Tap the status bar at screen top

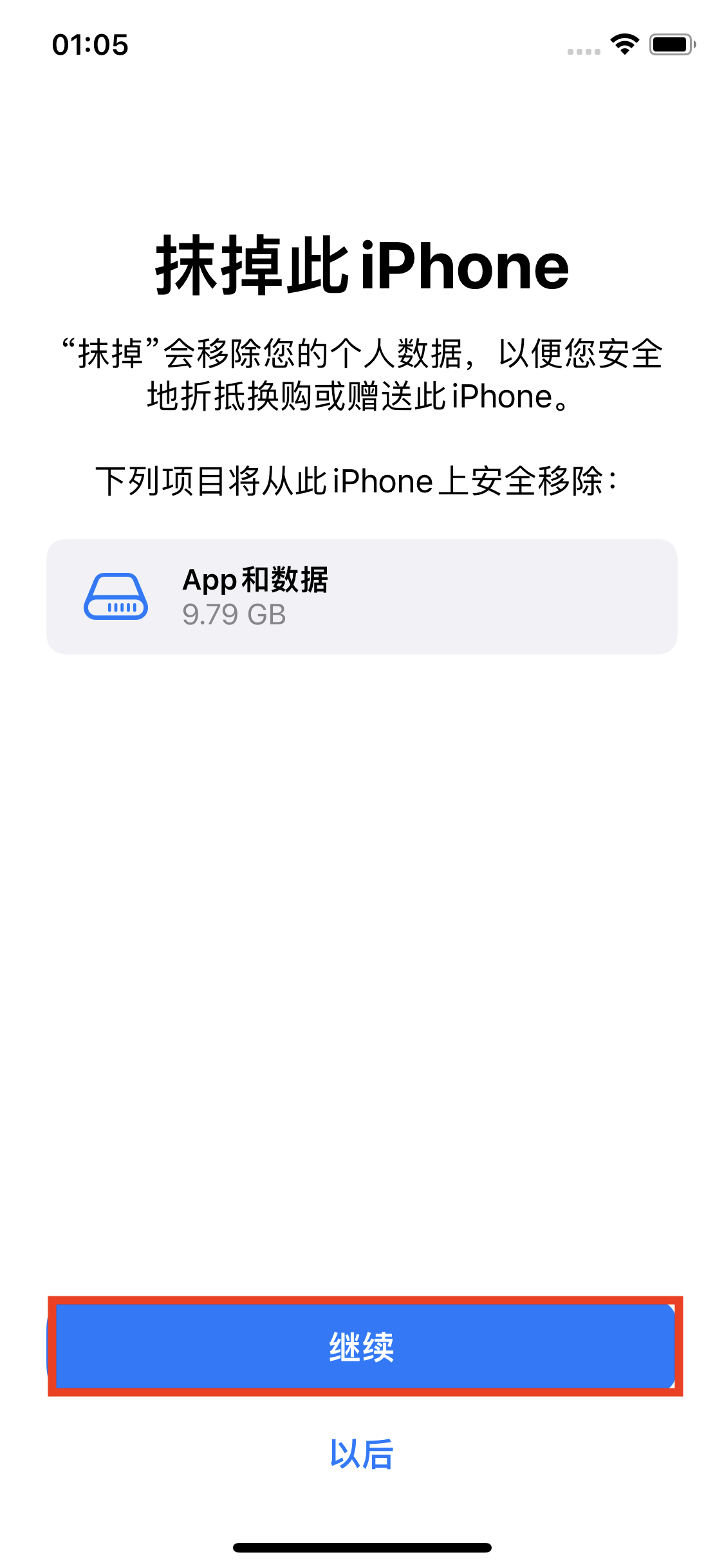point(362,44)
